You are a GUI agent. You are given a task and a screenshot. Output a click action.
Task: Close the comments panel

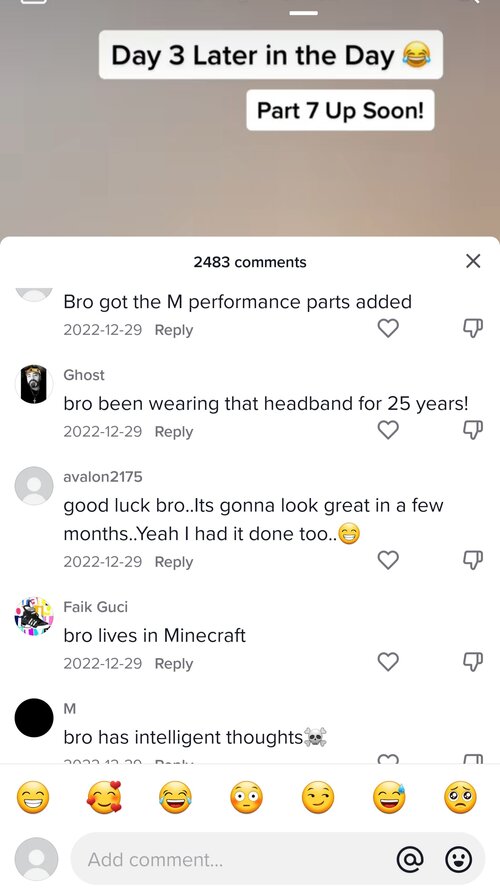coord(473,261)
